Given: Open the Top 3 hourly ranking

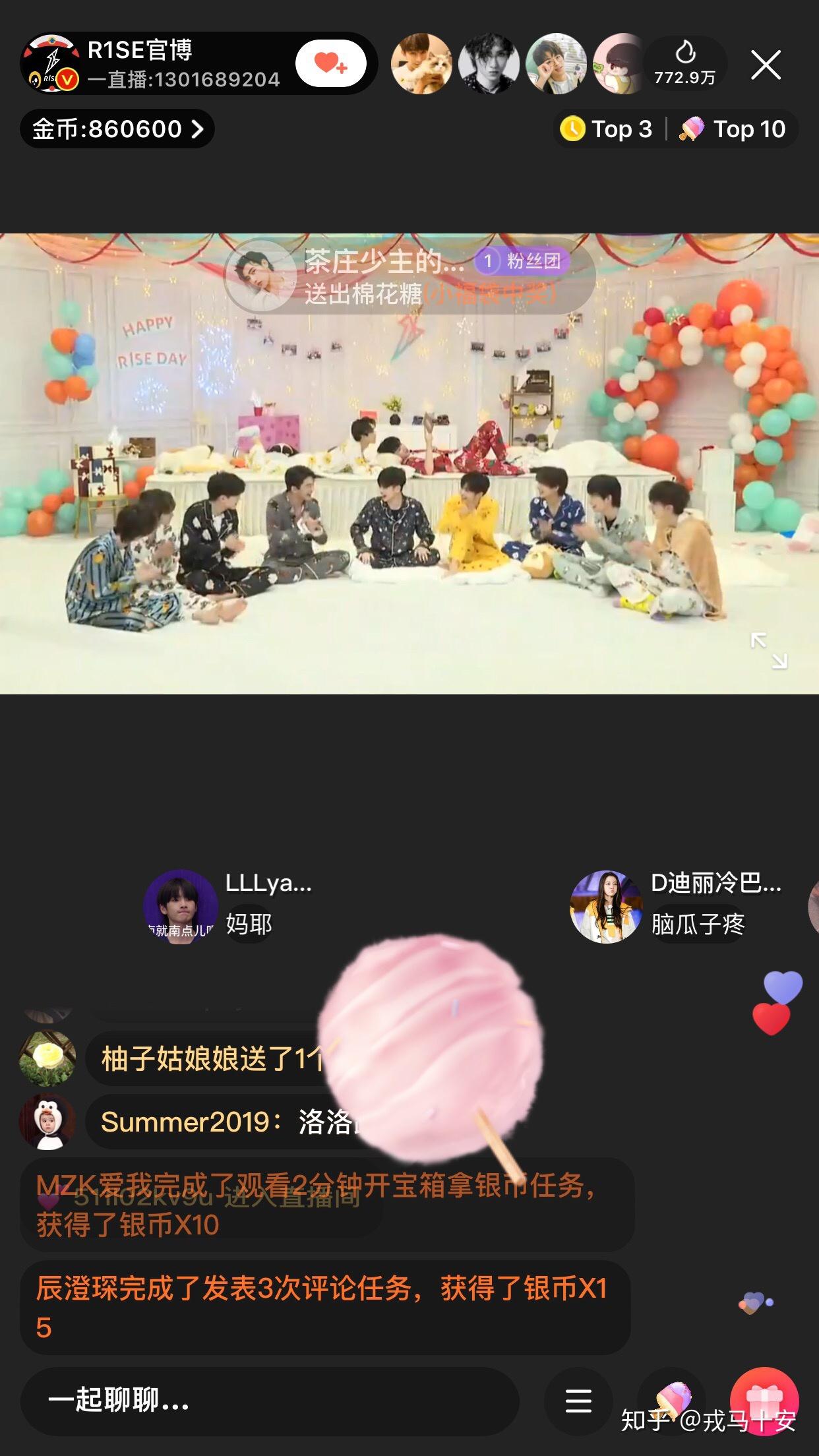Looking at the screenshot, I should (607, 129).
